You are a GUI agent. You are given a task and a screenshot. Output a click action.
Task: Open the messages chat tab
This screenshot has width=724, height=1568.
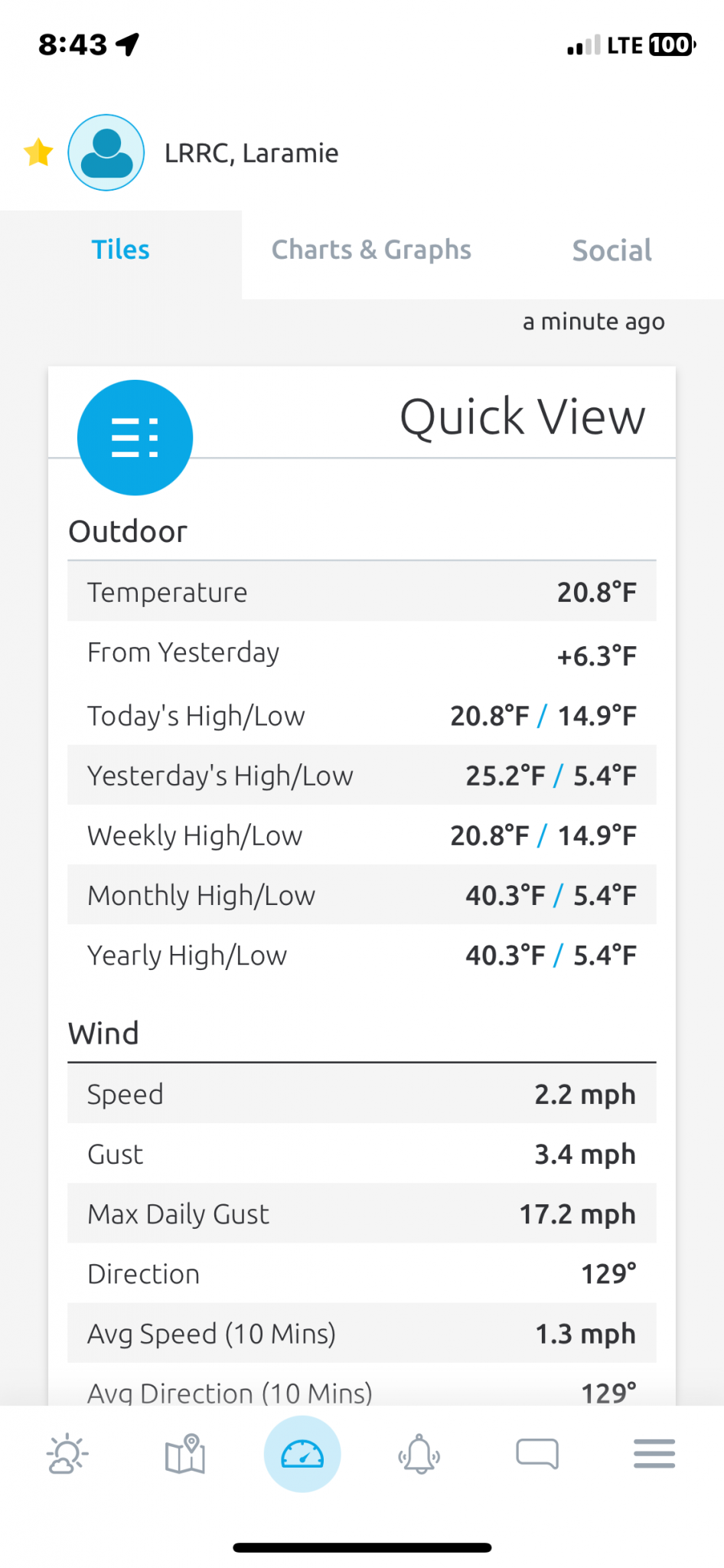click(x=537, y=1453)
